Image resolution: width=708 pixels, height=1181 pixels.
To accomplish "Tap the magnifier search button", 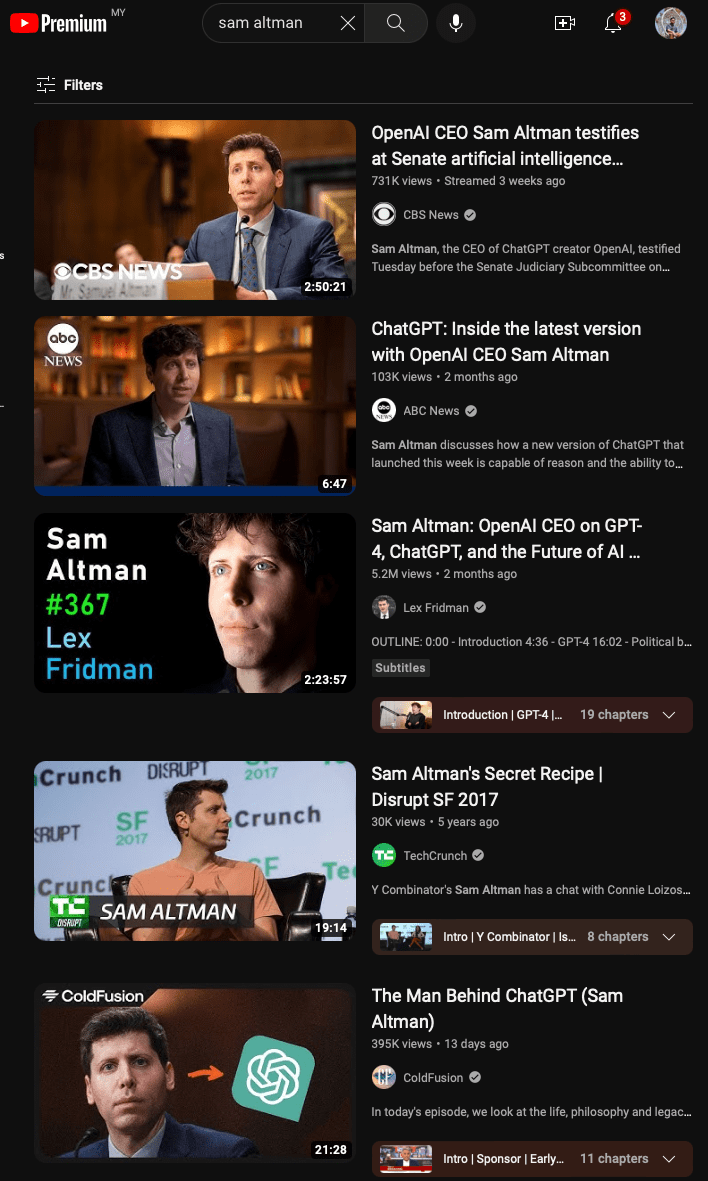I will click(396, 23).
